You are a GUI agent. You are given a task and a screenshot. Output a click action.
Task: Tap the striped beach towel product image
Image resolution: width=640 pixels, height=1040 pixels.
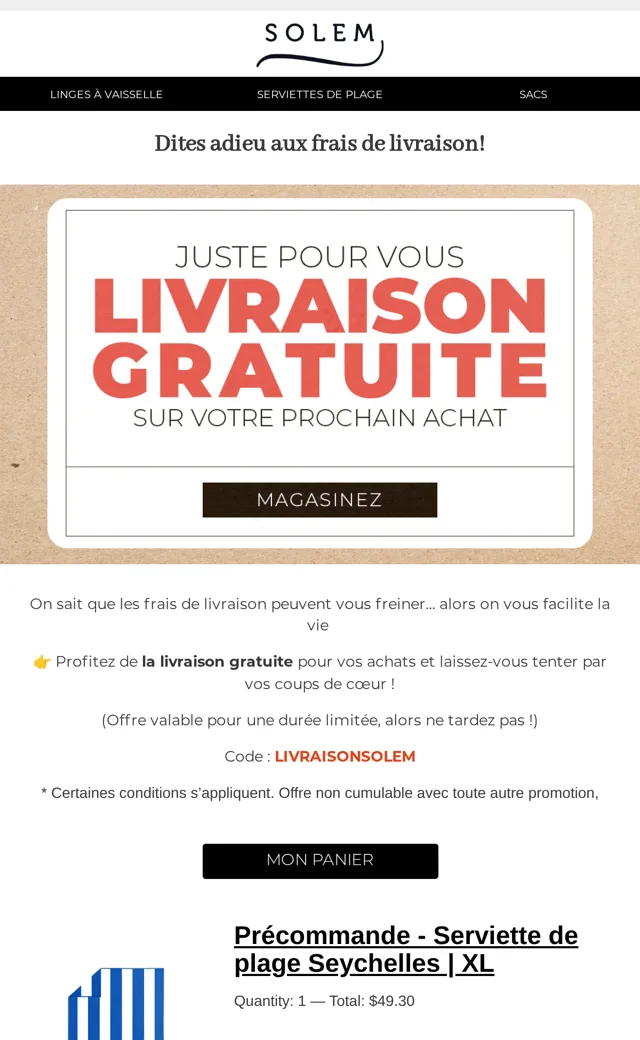116,1004
